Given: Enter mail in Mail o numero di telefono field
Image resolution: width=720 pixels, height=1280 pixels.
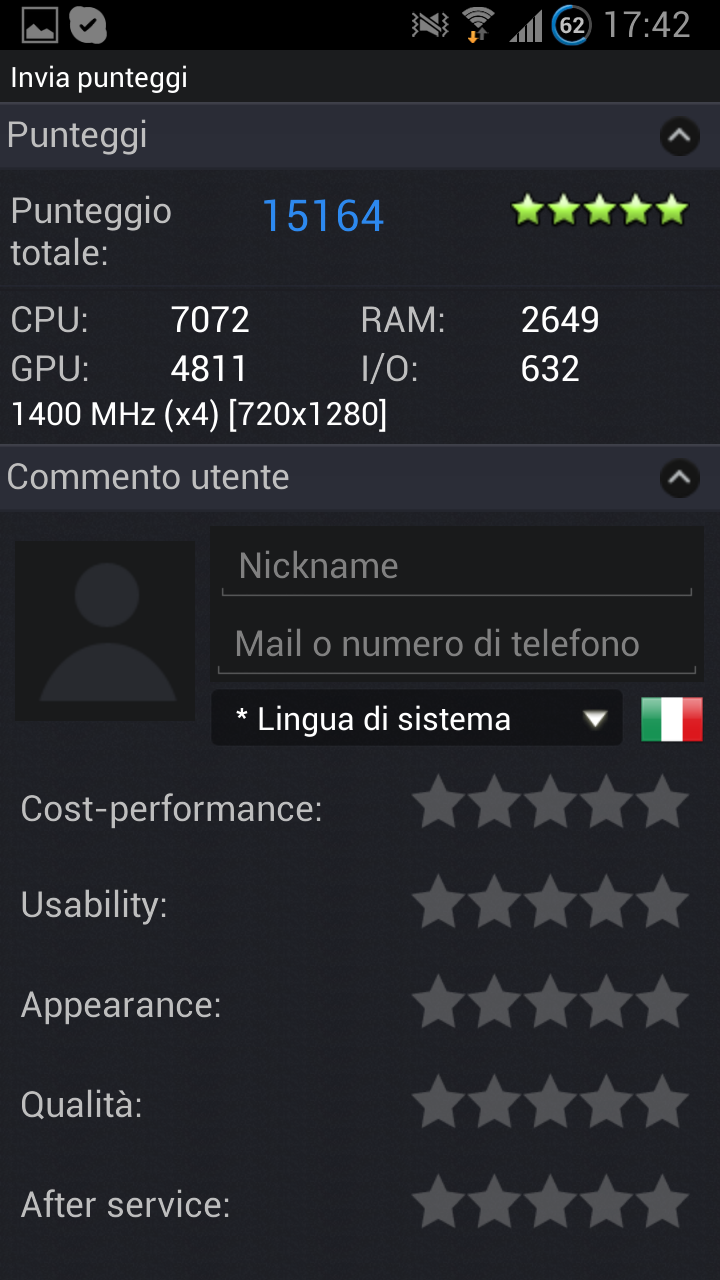Looking at the screenshot, I should 457,643.
